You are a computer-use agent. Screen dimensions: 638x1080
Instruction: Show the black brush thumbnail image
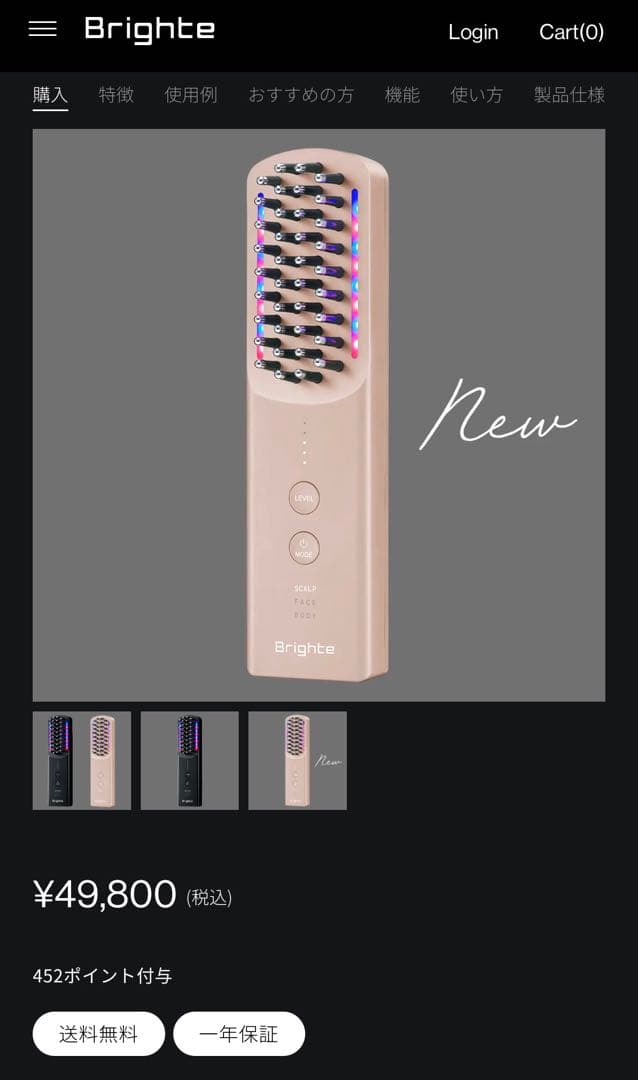pos(190,760)
